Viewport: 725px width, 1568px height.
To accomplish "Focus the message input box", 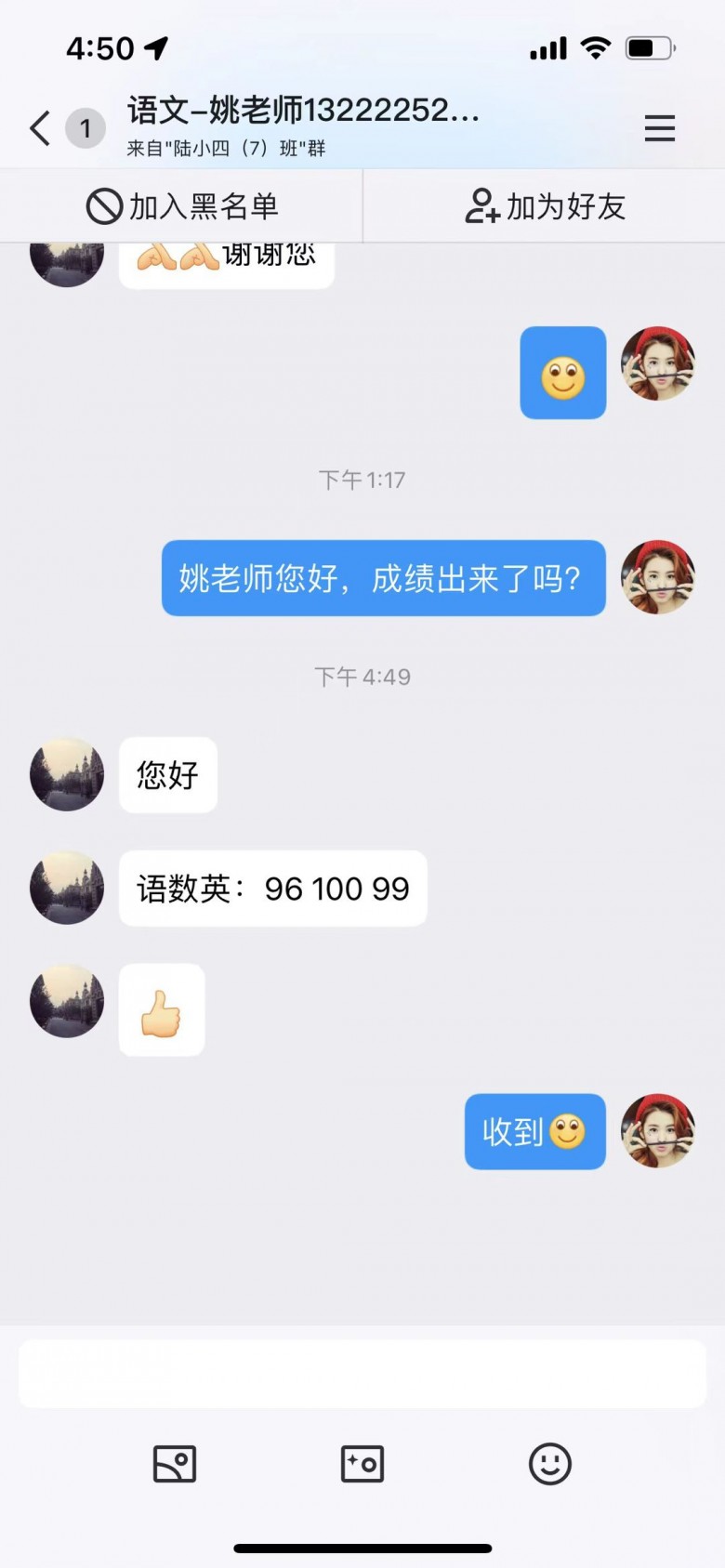I will pos(362,1374).
